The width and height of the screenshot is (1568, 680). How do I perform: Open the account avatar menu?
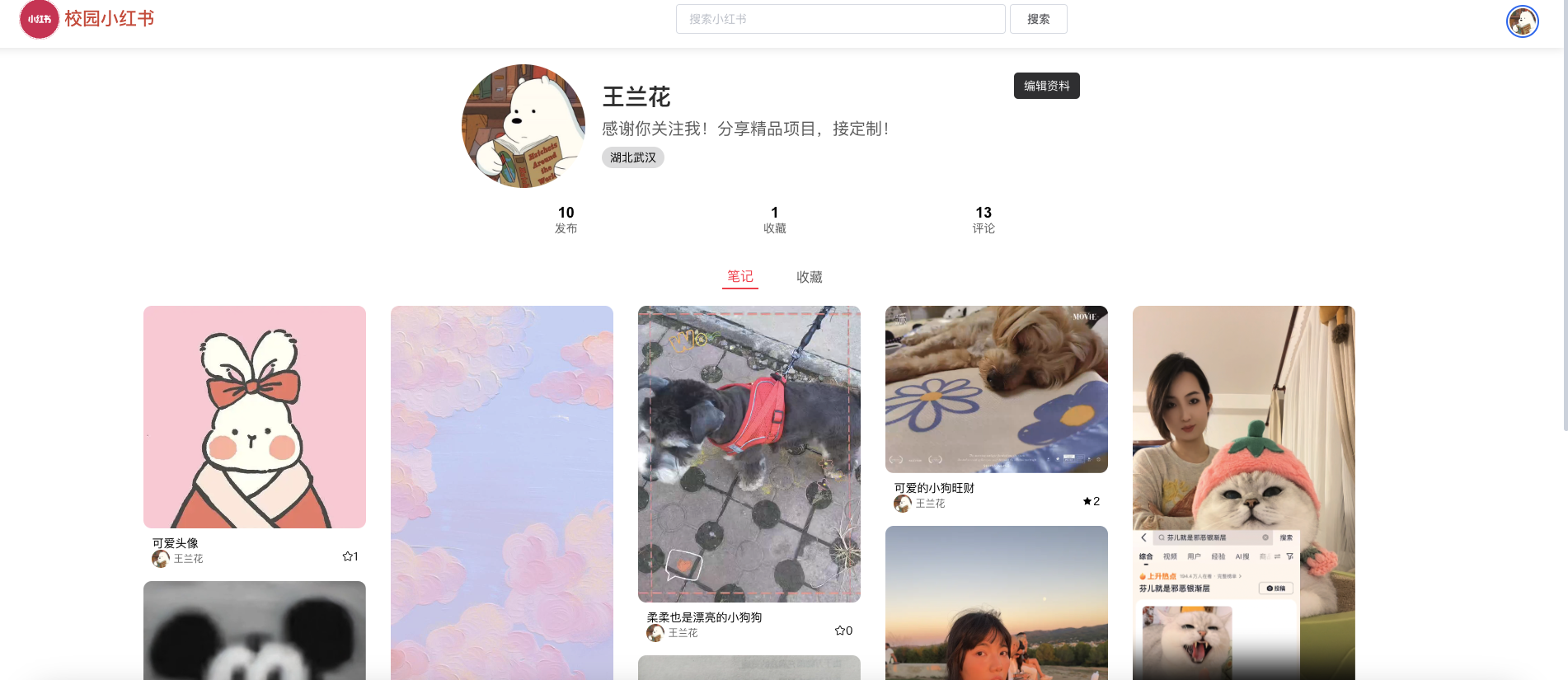(x=1522, y=21)
